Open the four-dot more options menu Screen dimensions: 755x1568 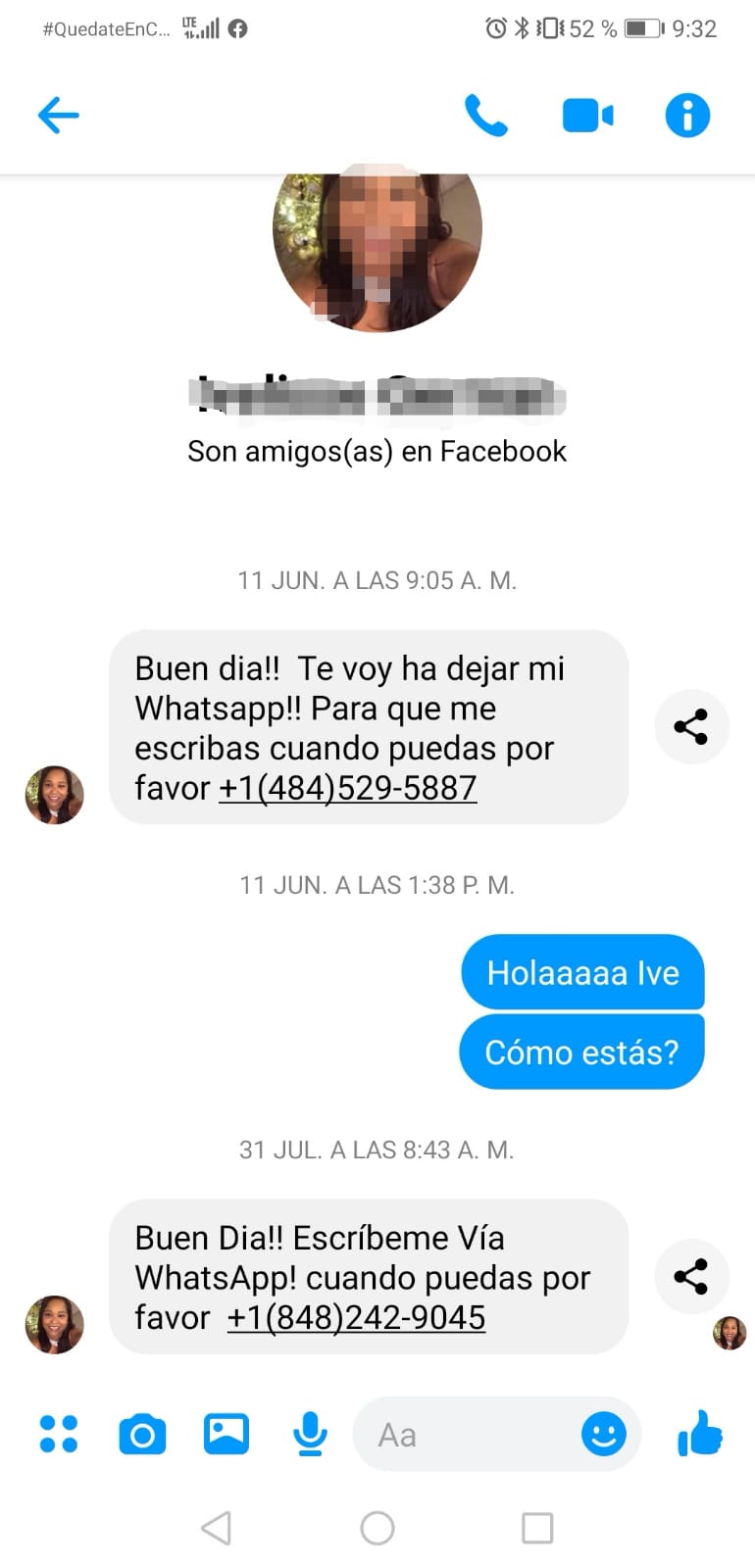(x=59, y=1434)
